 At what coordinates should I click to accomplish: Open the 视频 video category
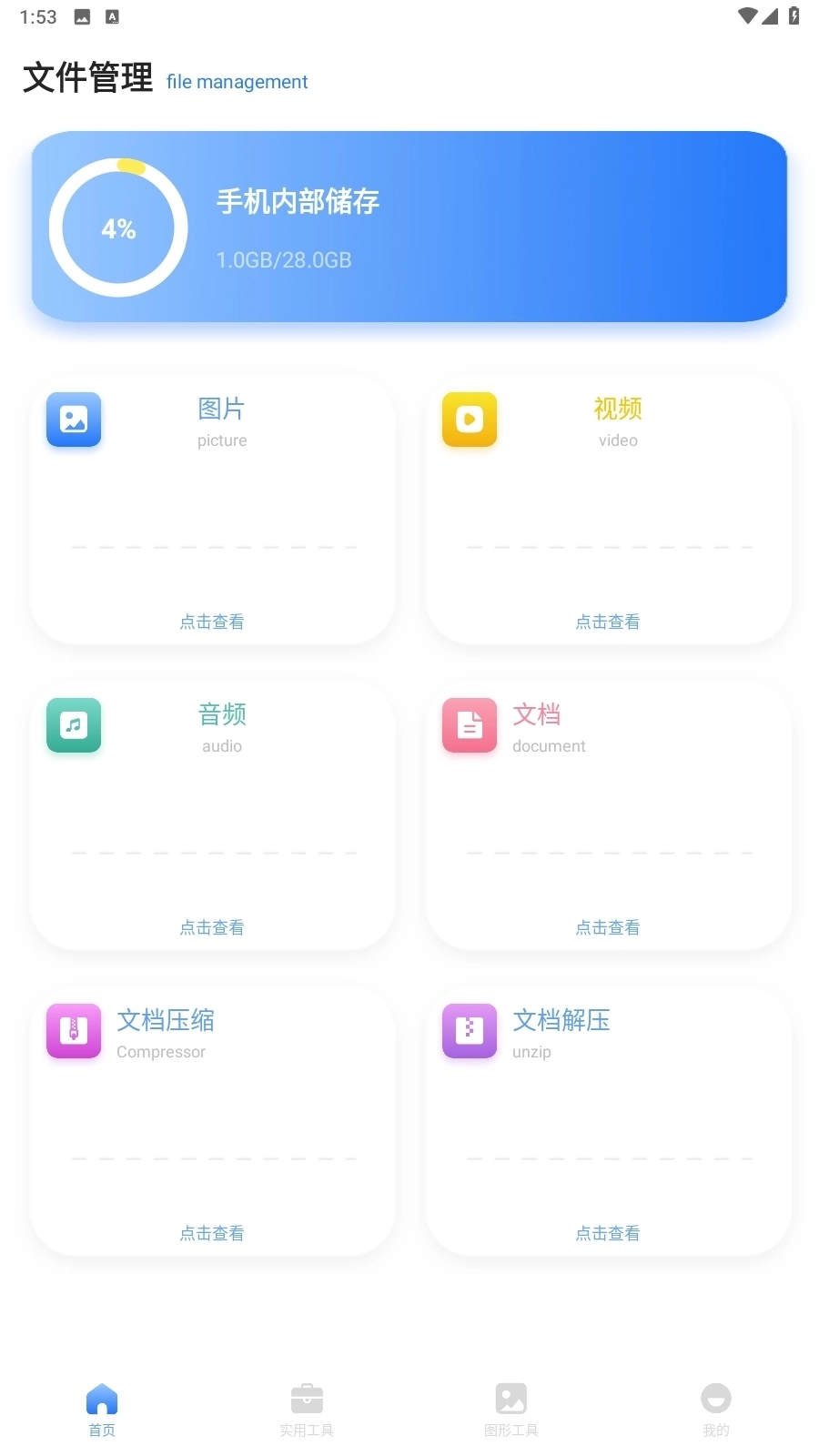[607, 510]
